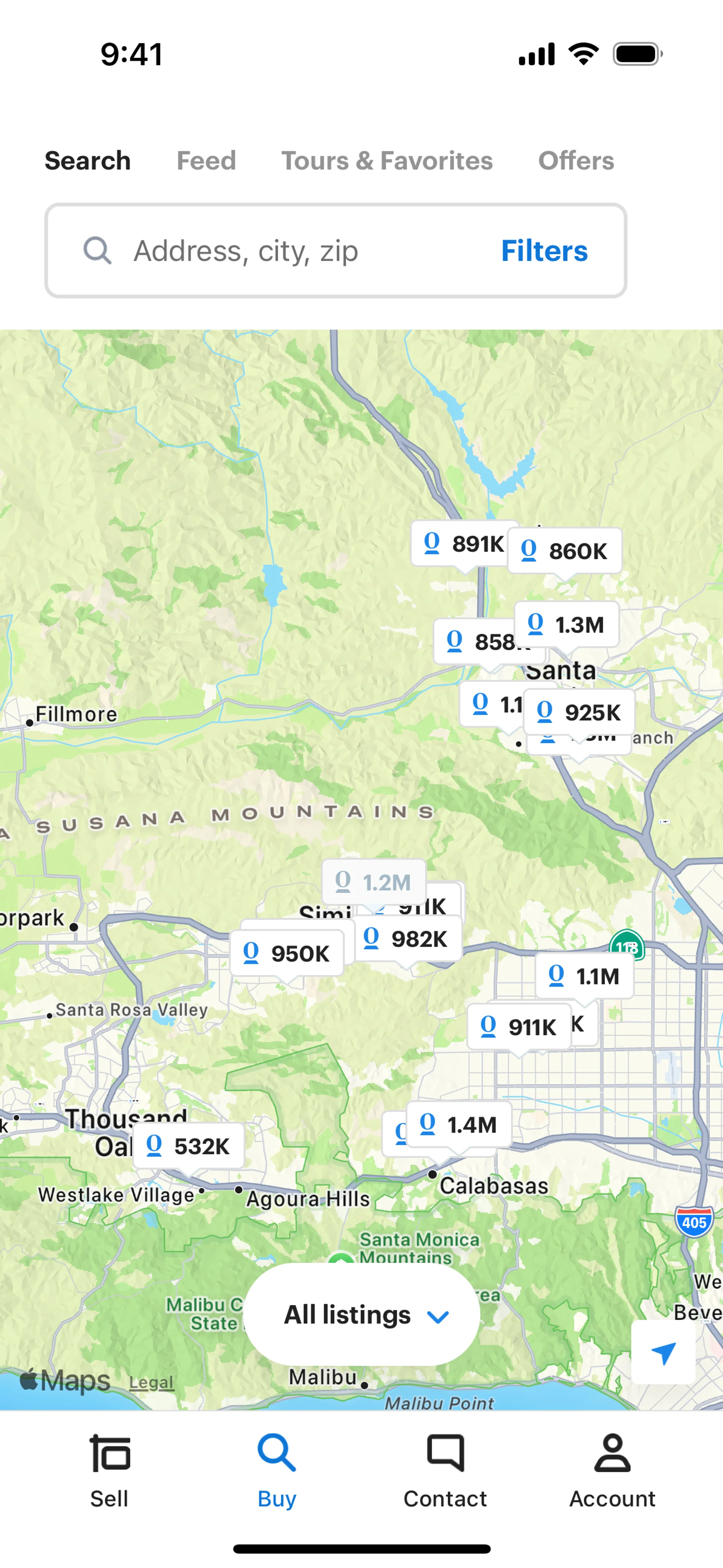Screen dimensions: 723x1568
Task: Switch to the Feed tab
Action: click(x=206, y=161)
